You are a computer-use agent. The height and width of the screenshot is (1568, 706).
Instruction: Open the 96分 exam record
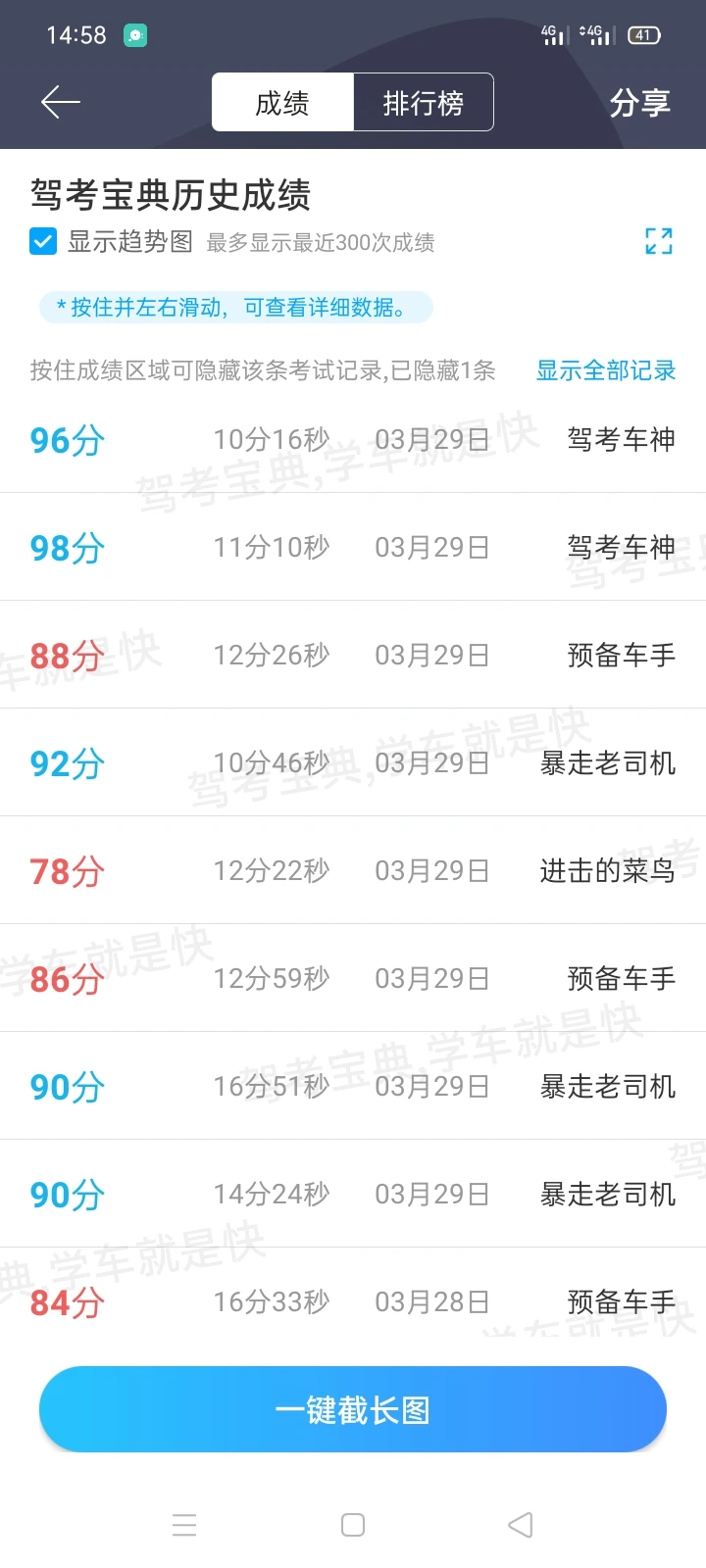click(353, 440)
